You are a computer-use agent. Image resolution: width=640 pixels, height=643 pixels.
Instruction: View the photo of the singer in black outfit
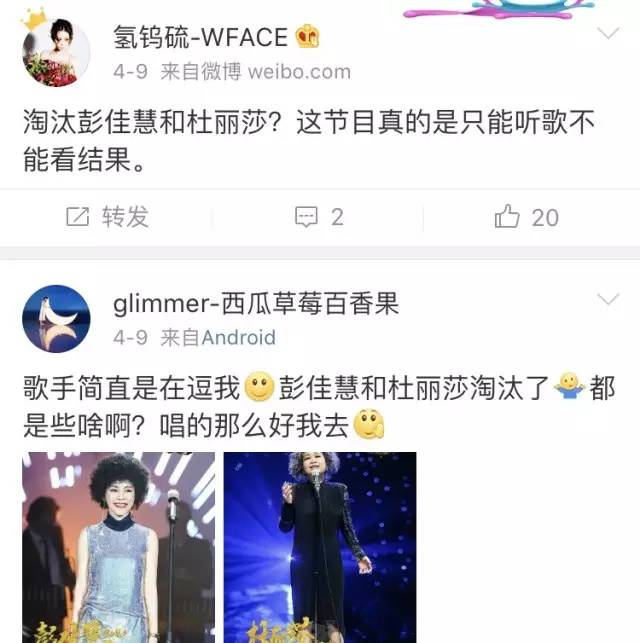point(319,547)
